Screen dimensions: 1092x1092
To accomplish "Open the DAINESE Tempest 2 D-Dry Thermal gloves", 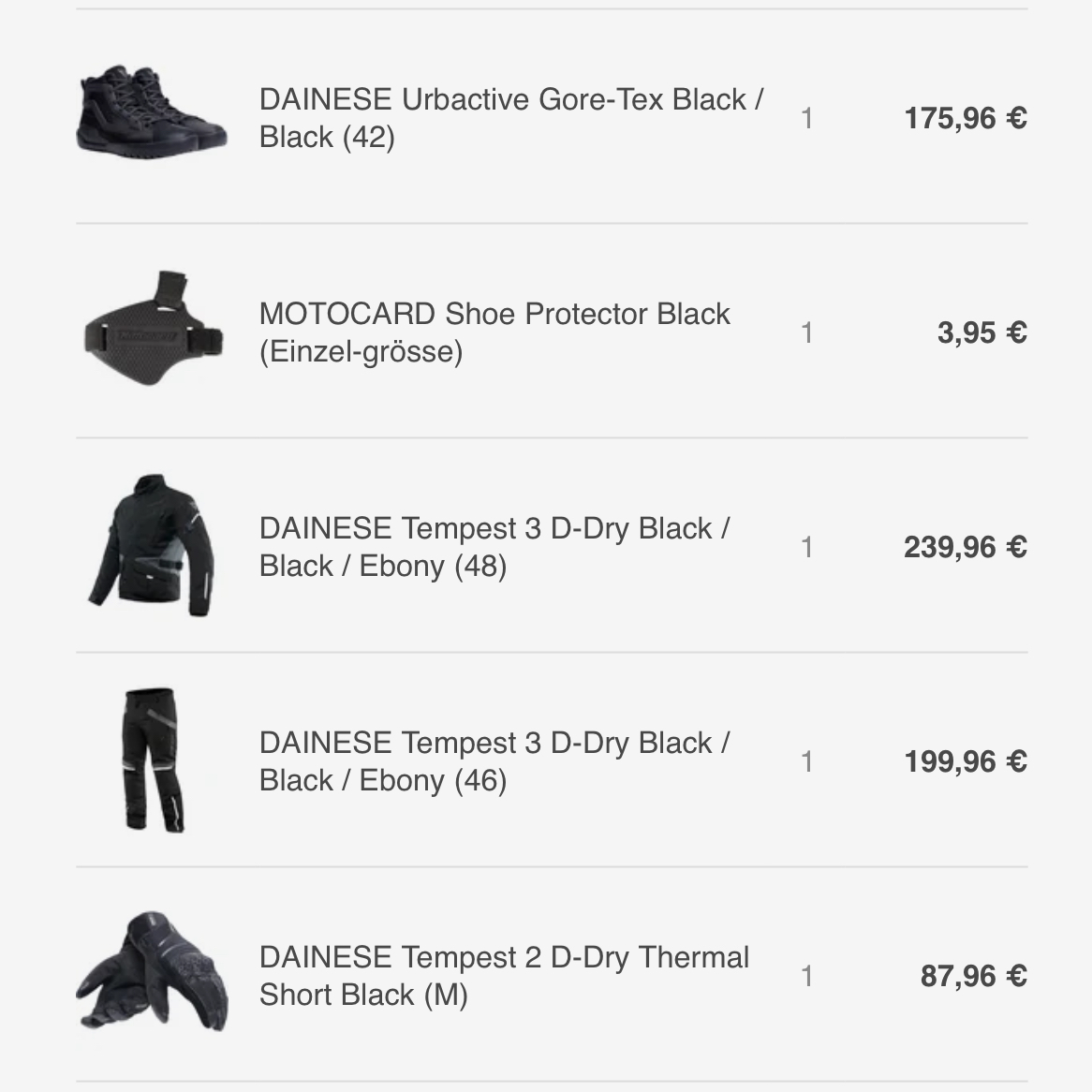I will point(503,976).
